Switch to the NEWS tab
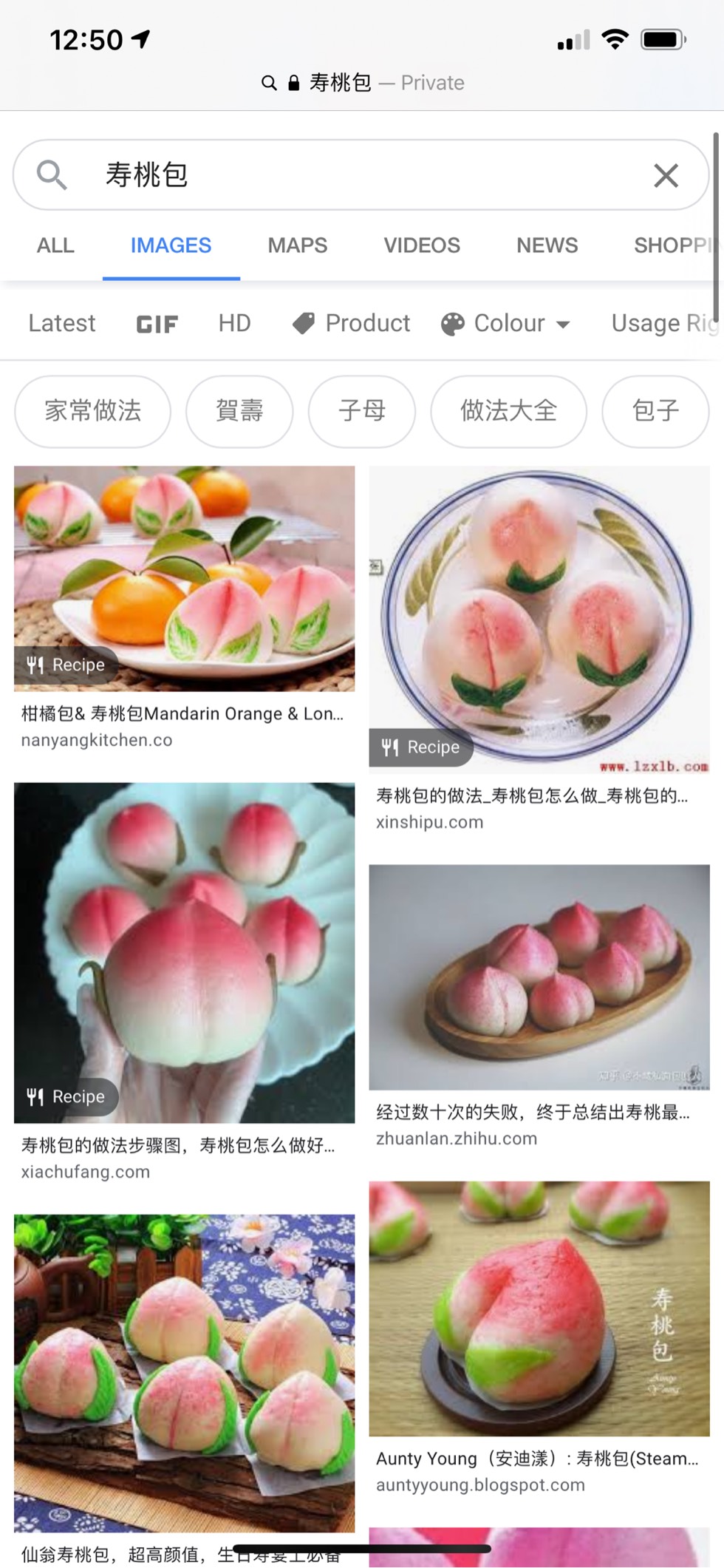Image resolution: width=724 pixels, height=1568 pixels. pos(547,245)
